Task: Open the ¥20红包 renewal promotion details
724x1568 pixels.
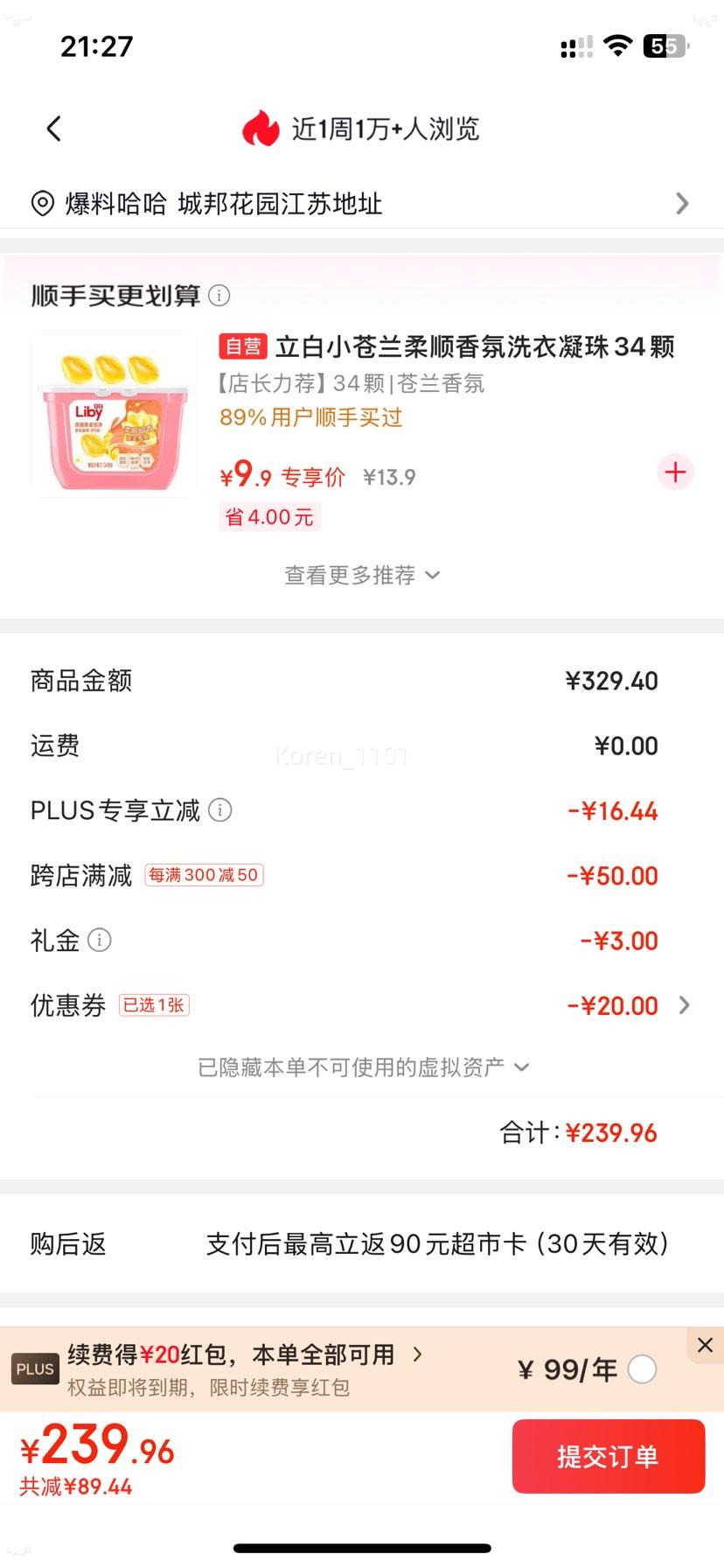Action: [236, 1354]
